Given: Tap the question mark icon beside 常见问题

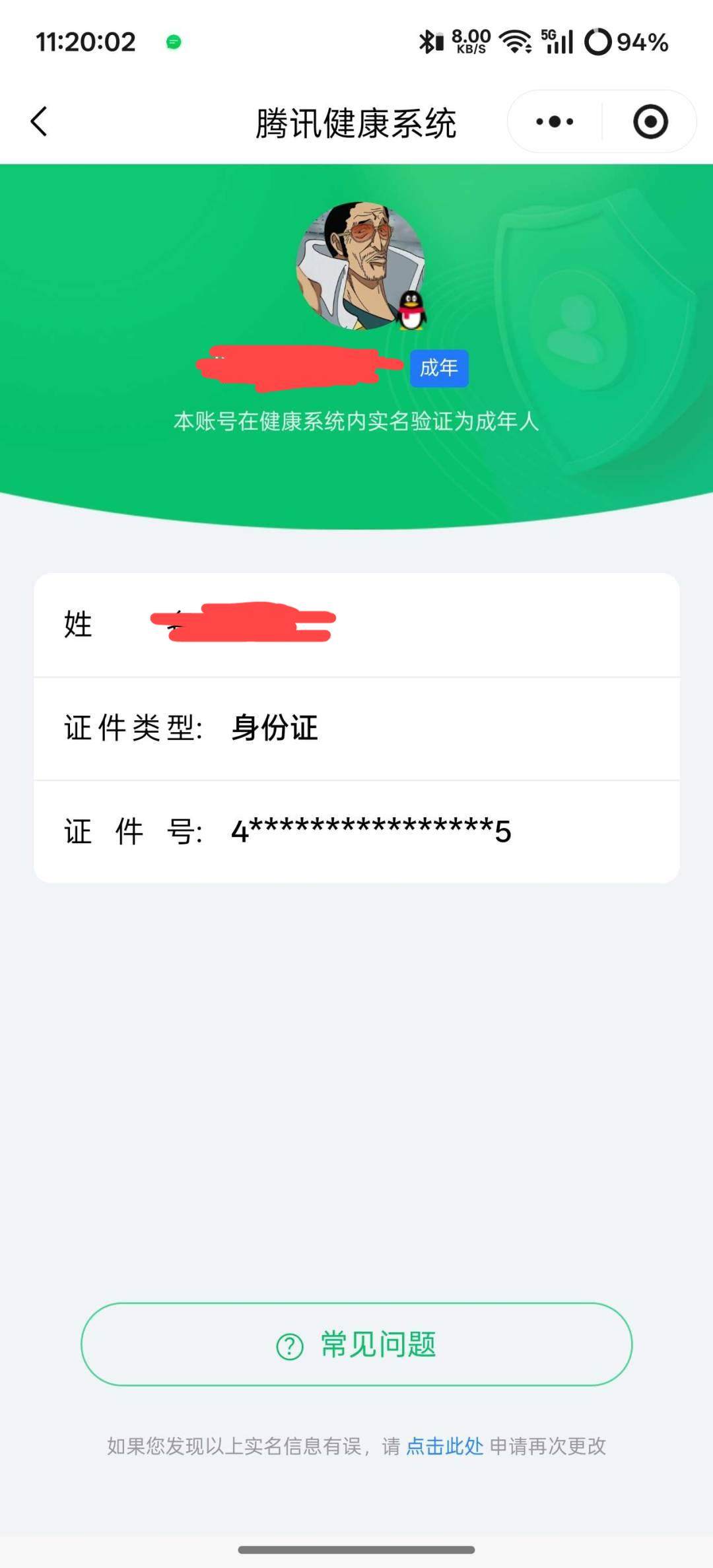Looking at the screenshot, I should pyautogui.click(x=289, y=1344).
